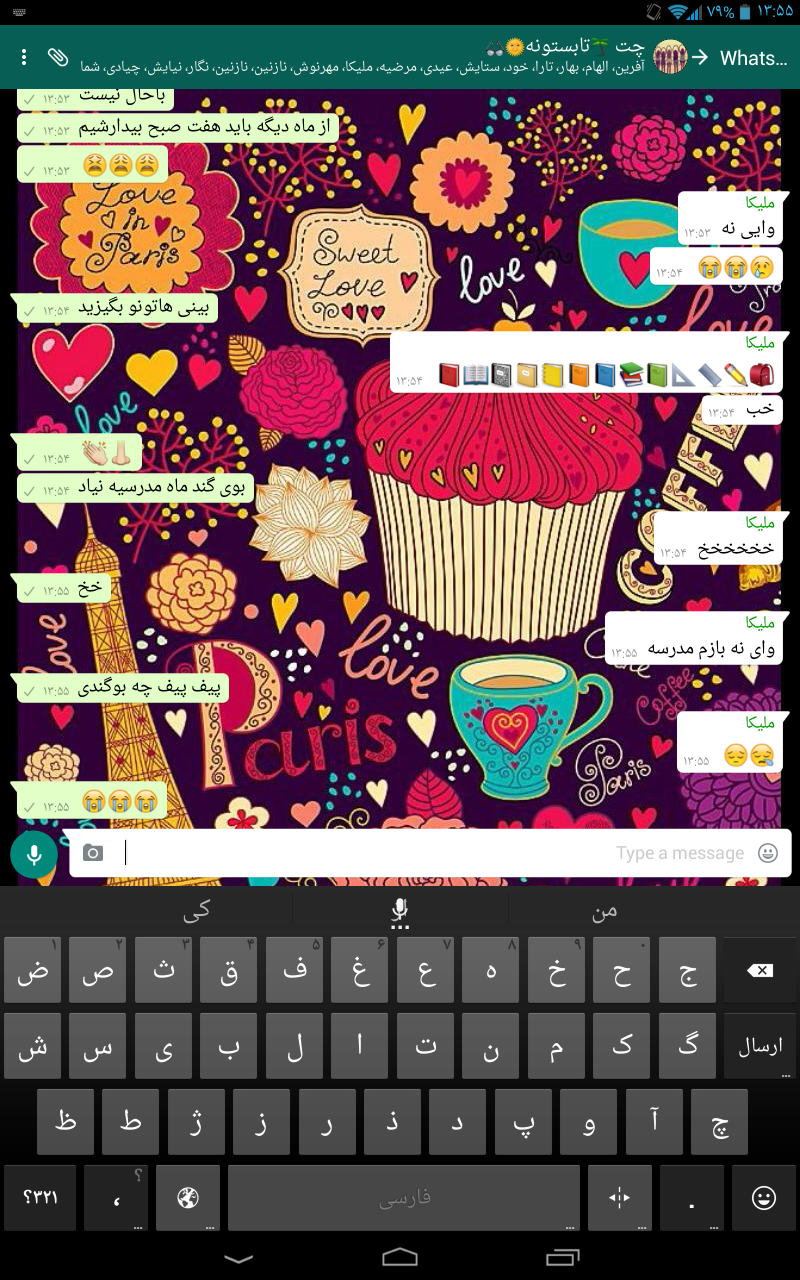Insert the suggested word کی
This screenshot has width=800, height=1280.
pyautogui.click(x=198, y=910)
